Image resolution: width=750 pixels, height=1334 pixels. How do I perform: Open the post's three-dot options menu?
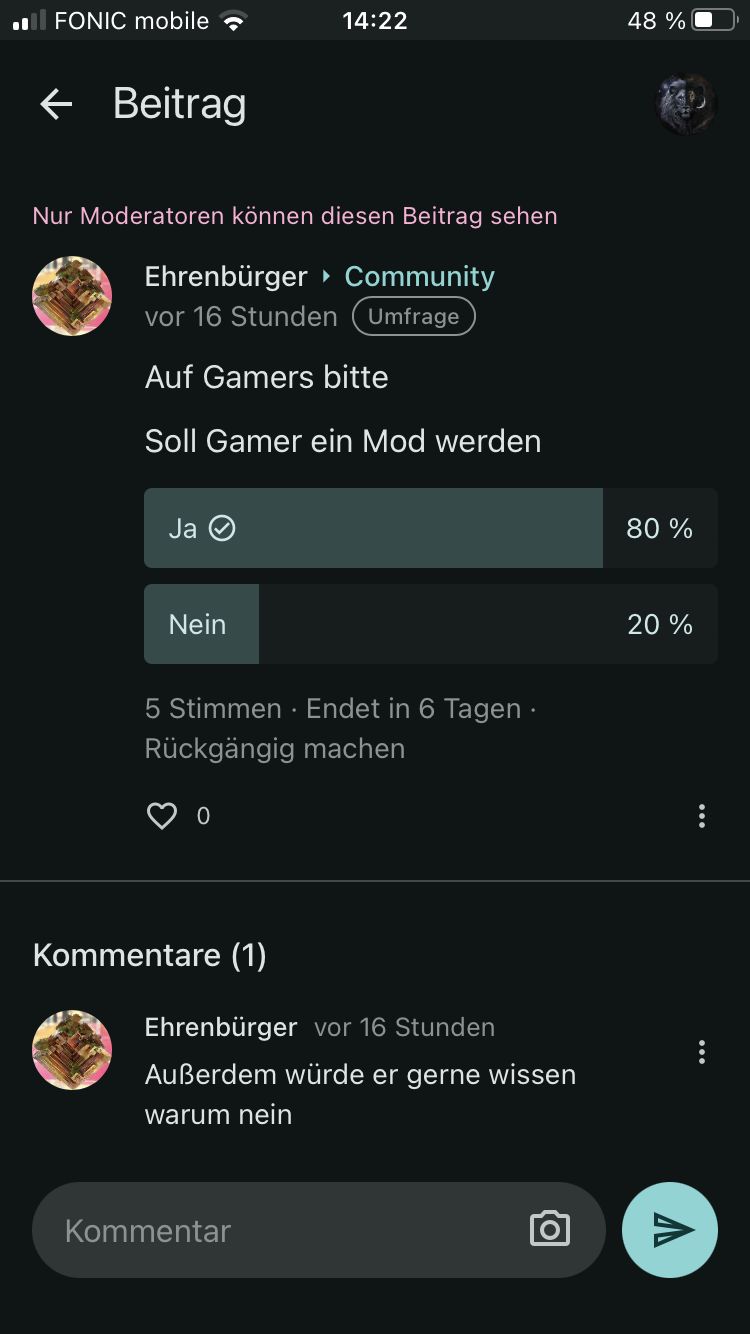701,816
